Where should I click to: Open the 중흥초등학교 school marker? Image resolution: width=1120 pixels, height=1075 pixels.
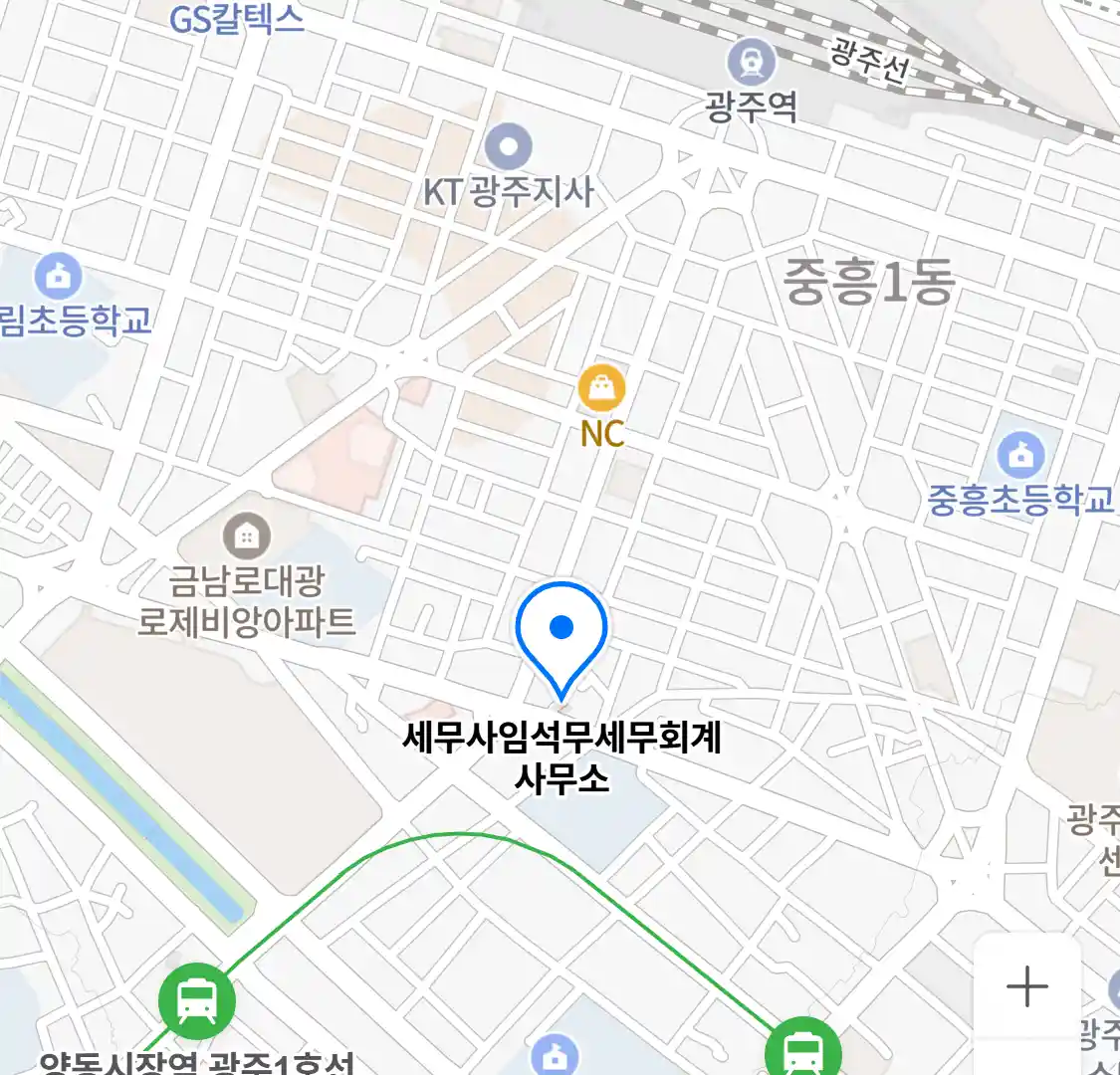(x=1020, y=457)
